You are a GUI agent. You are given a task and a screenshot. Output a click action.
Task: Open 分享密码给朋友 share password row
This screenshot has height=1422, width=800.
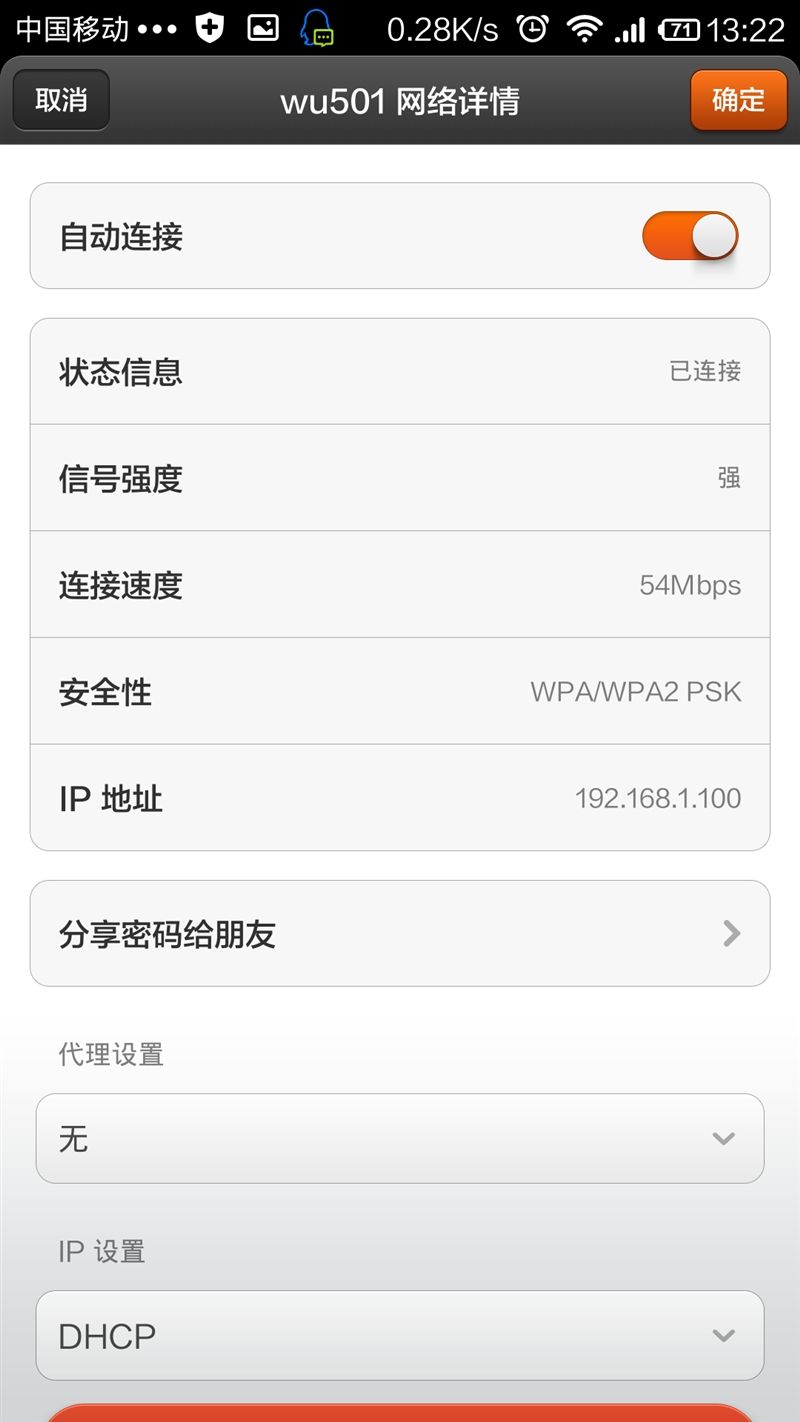pyautogui.click(x=400, y=934)
